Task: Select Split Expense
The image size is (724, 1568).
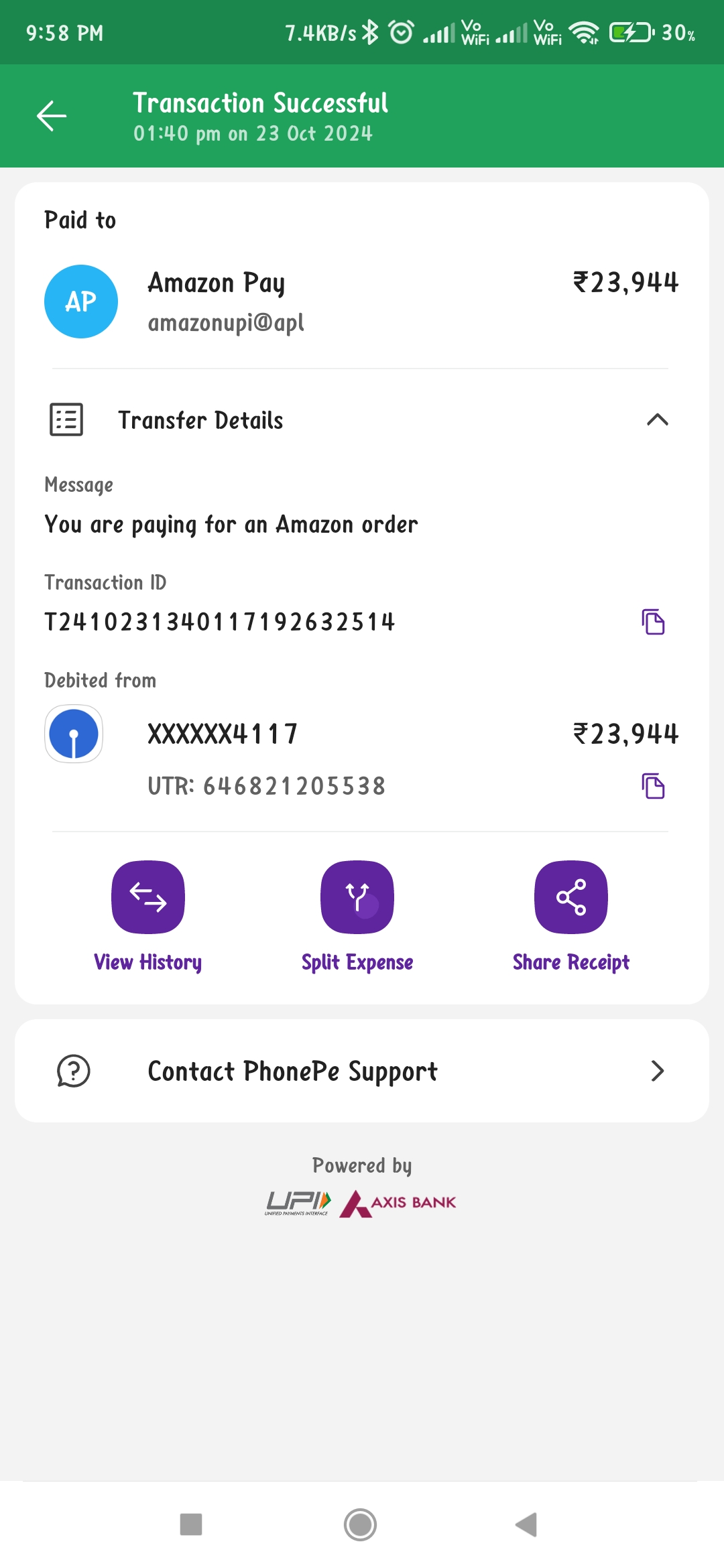Action: click(x=357, y=916)
